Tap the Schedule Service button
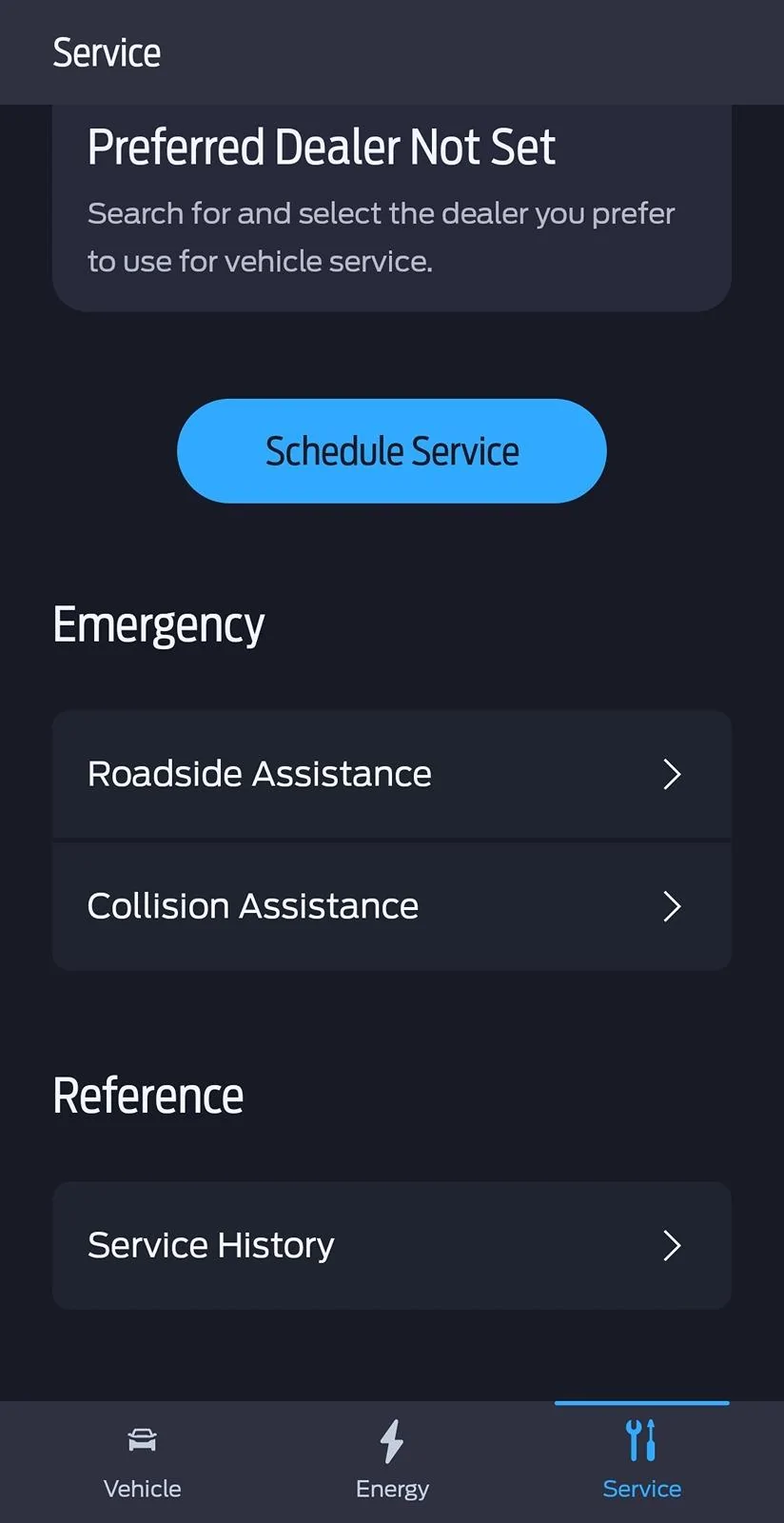This screenshot has height=1523, width=784. [391, 451]
